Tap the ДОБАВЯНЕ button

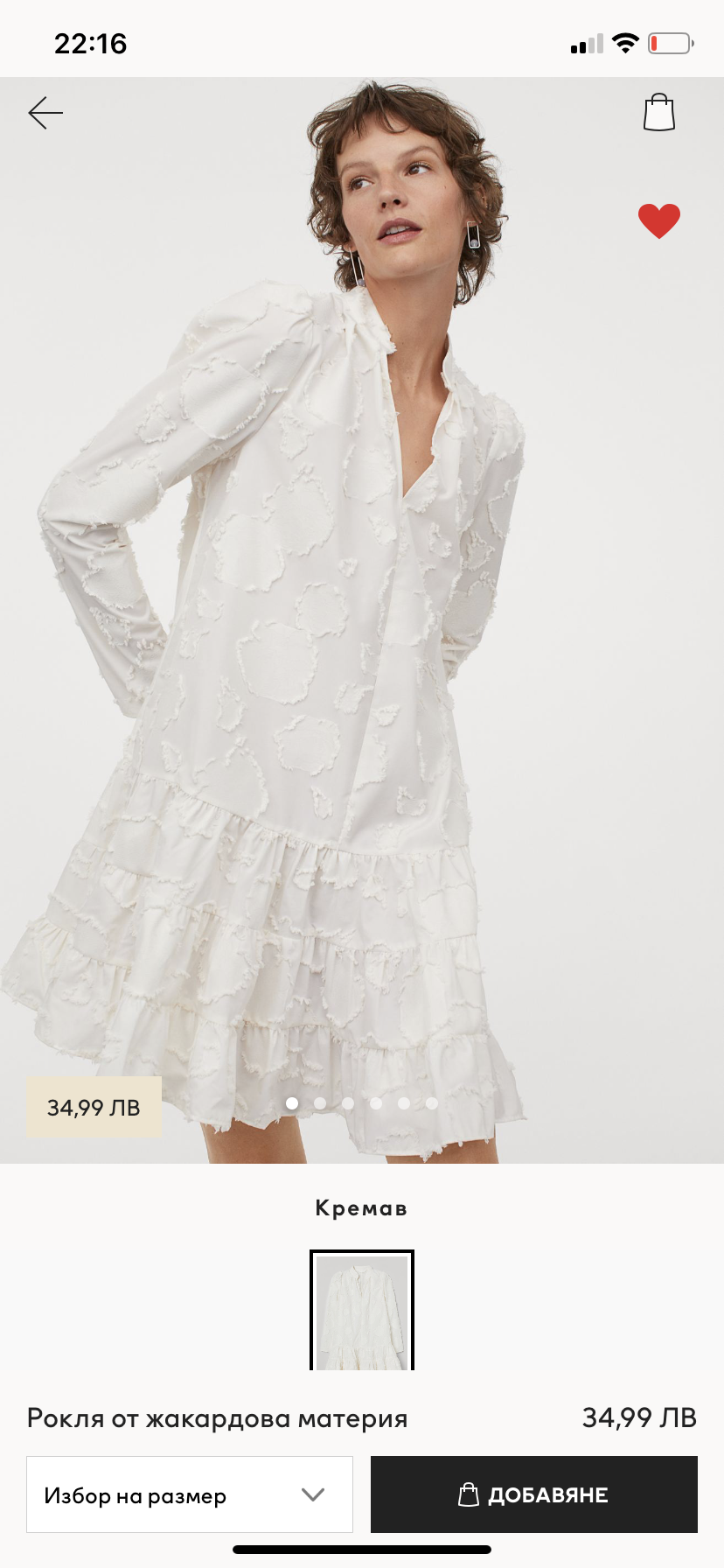[x=533, y=1494]
